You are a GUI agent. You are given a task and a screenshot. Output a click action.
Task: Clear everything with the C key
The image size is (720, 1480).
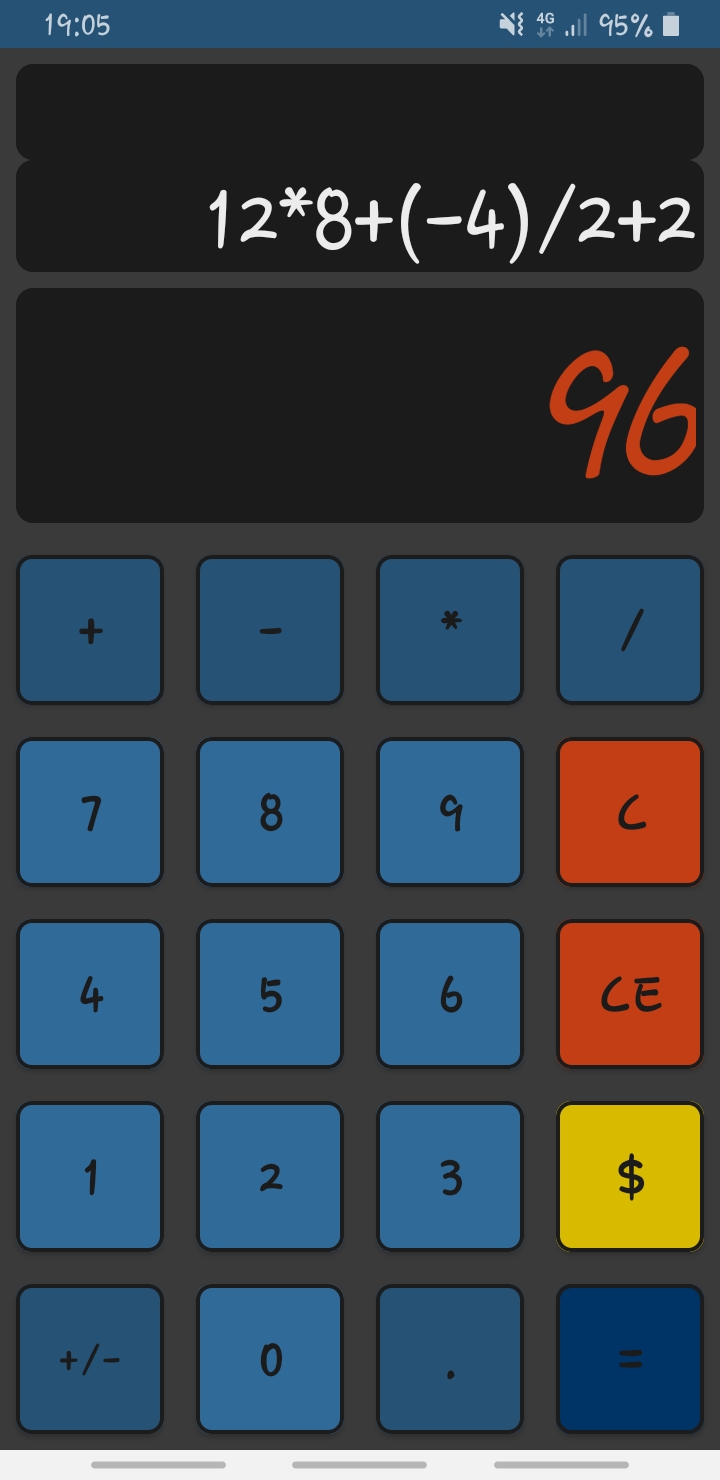coord(630,812)
